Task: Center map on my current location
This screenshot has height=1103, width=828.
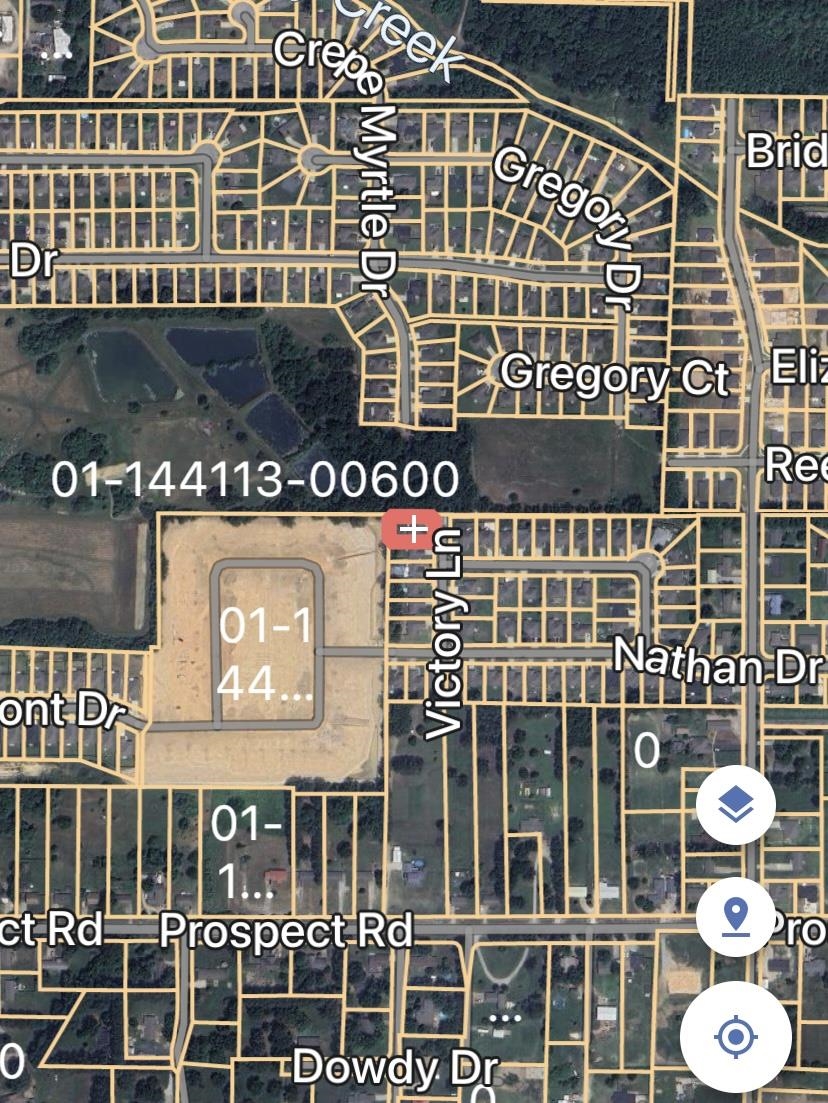Action: (736, 1037)
